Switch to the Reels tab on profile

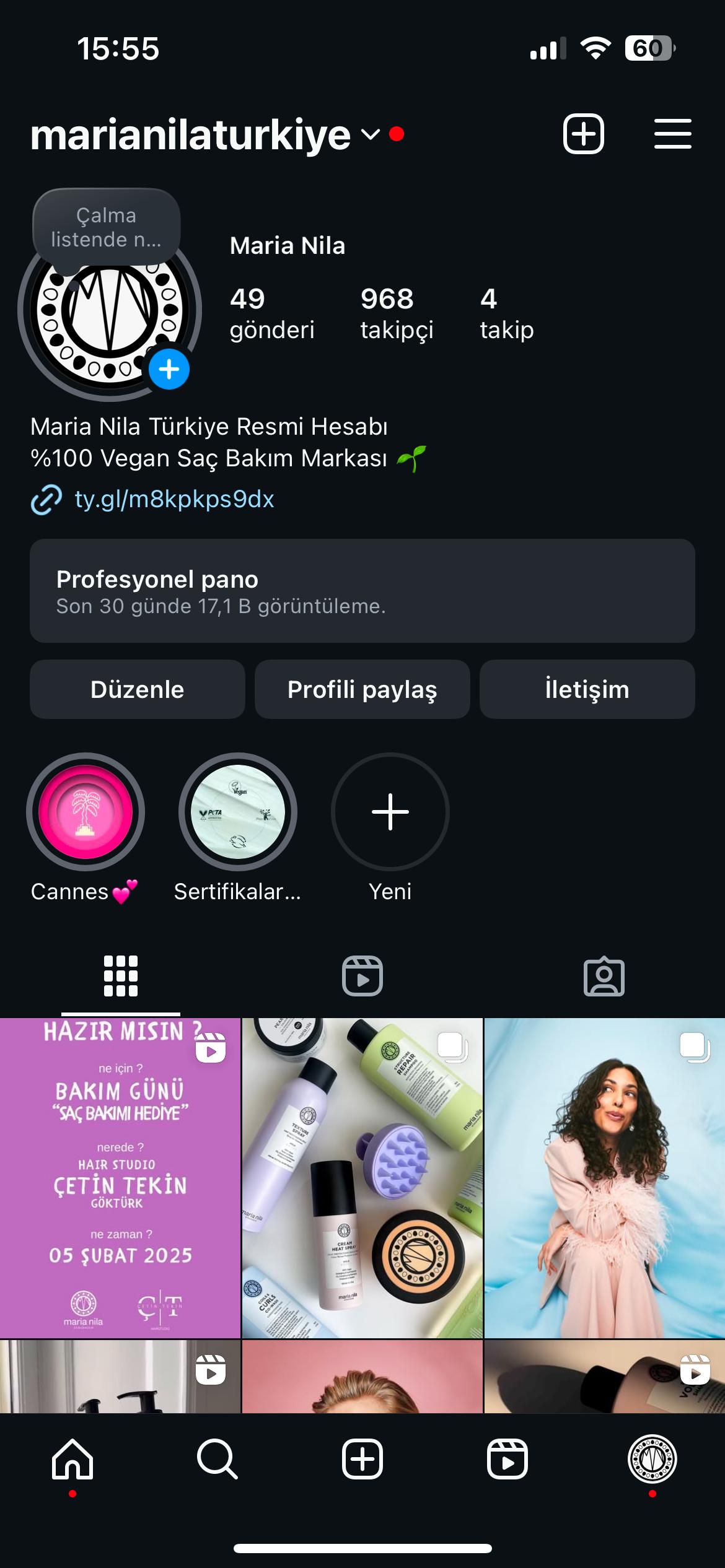click(362, 977)
